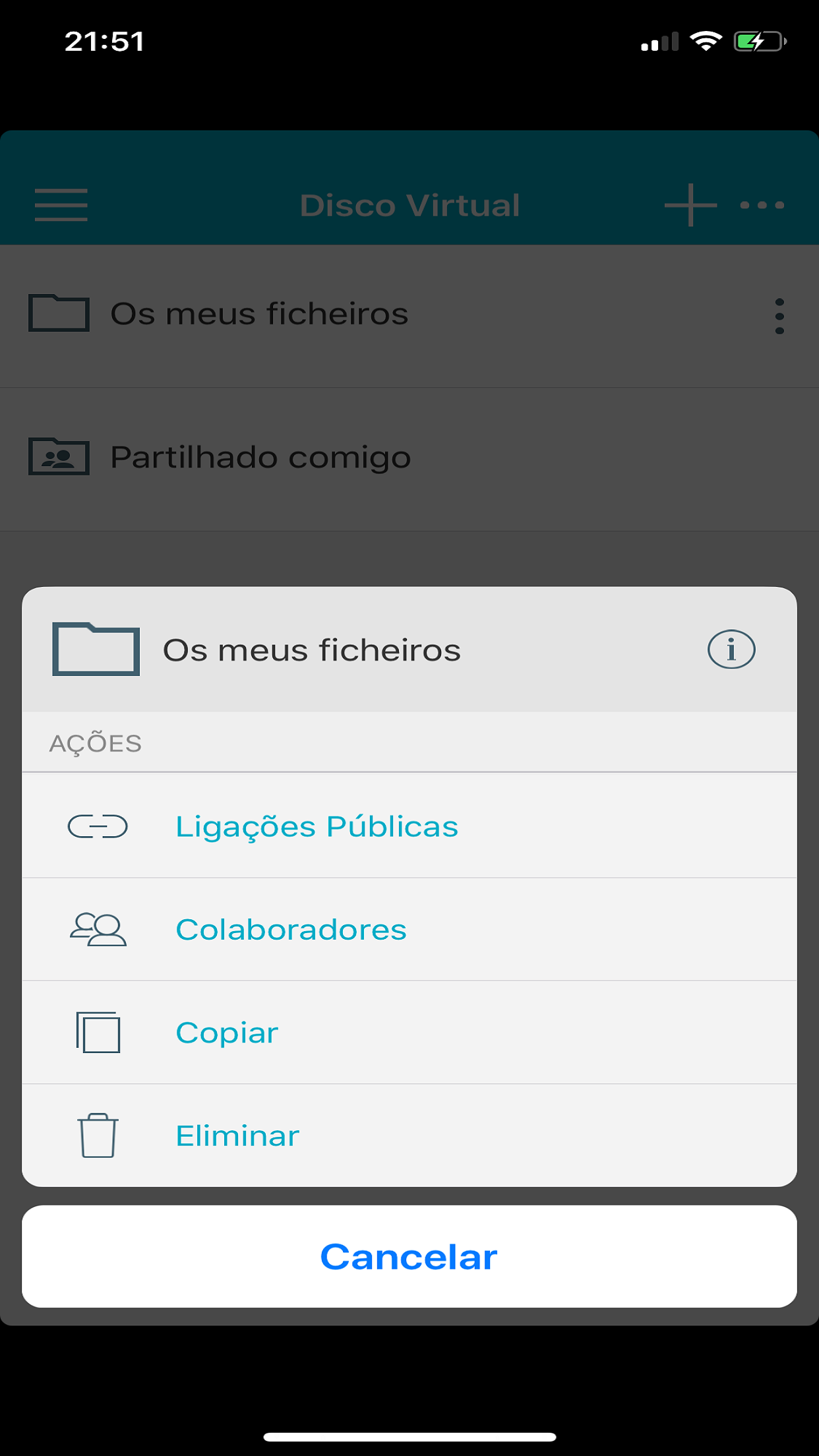Choose Copiar from the actions
The width and height of the screenshot is (819, 1456).
click(227, 1033)
